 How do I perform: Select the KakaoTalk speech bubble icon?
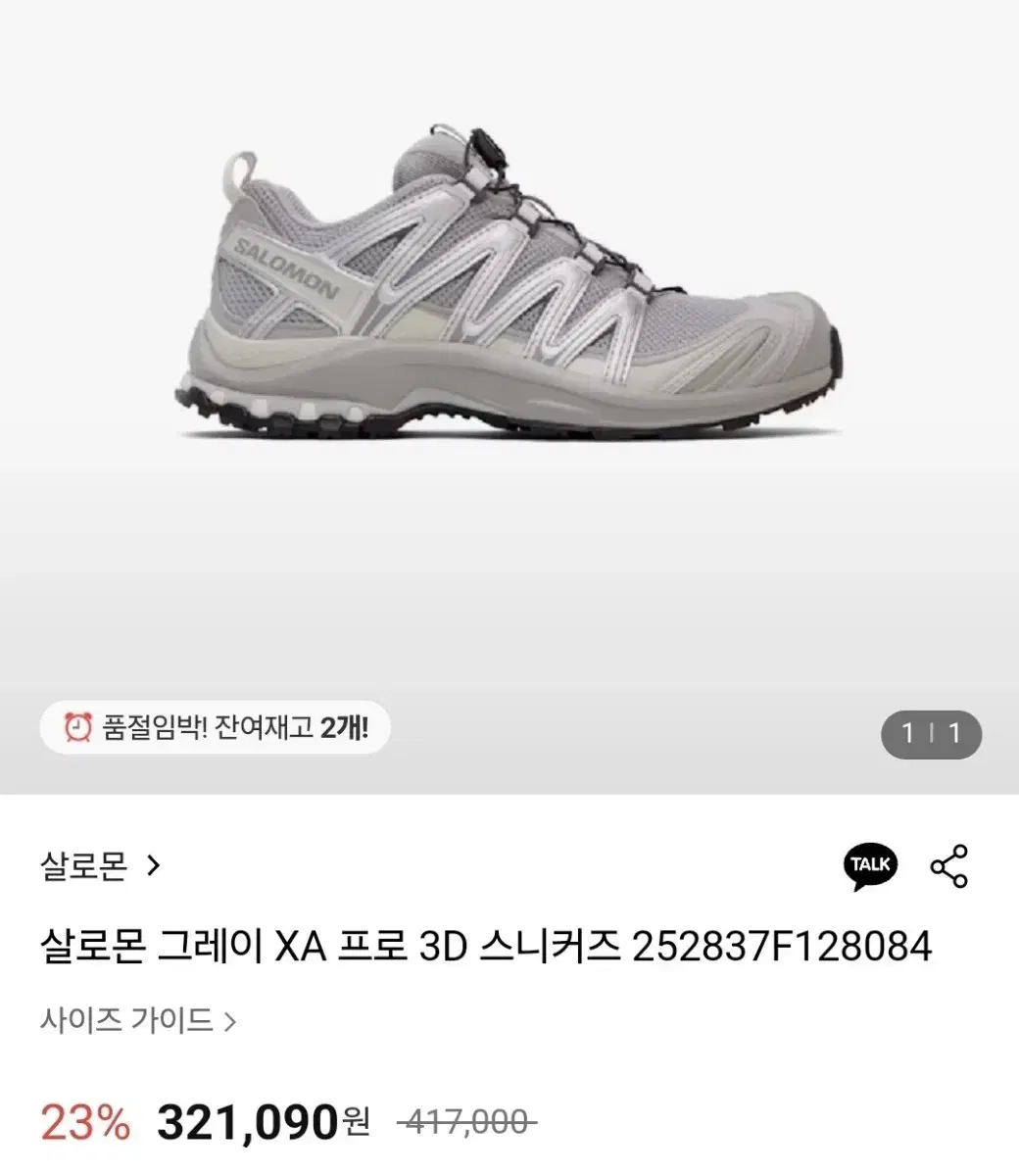(870, 864)
